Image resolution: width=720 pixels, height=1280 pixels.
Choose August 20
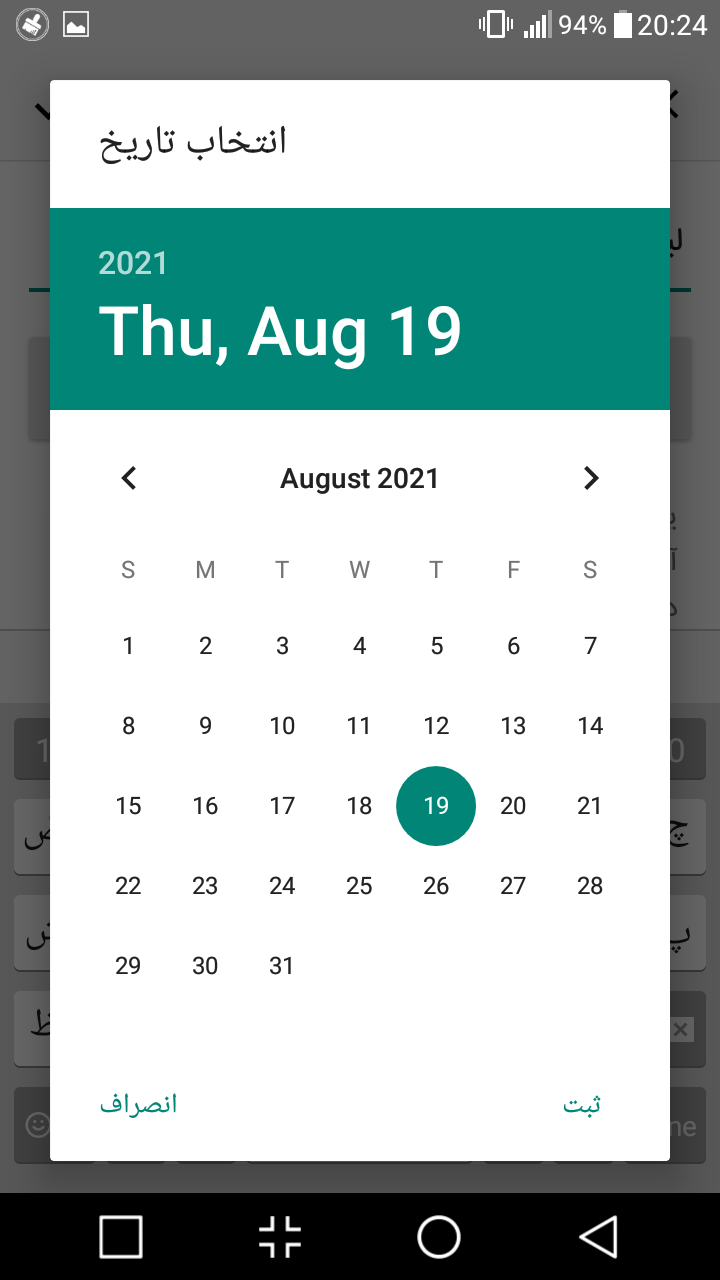coord(513,806)
